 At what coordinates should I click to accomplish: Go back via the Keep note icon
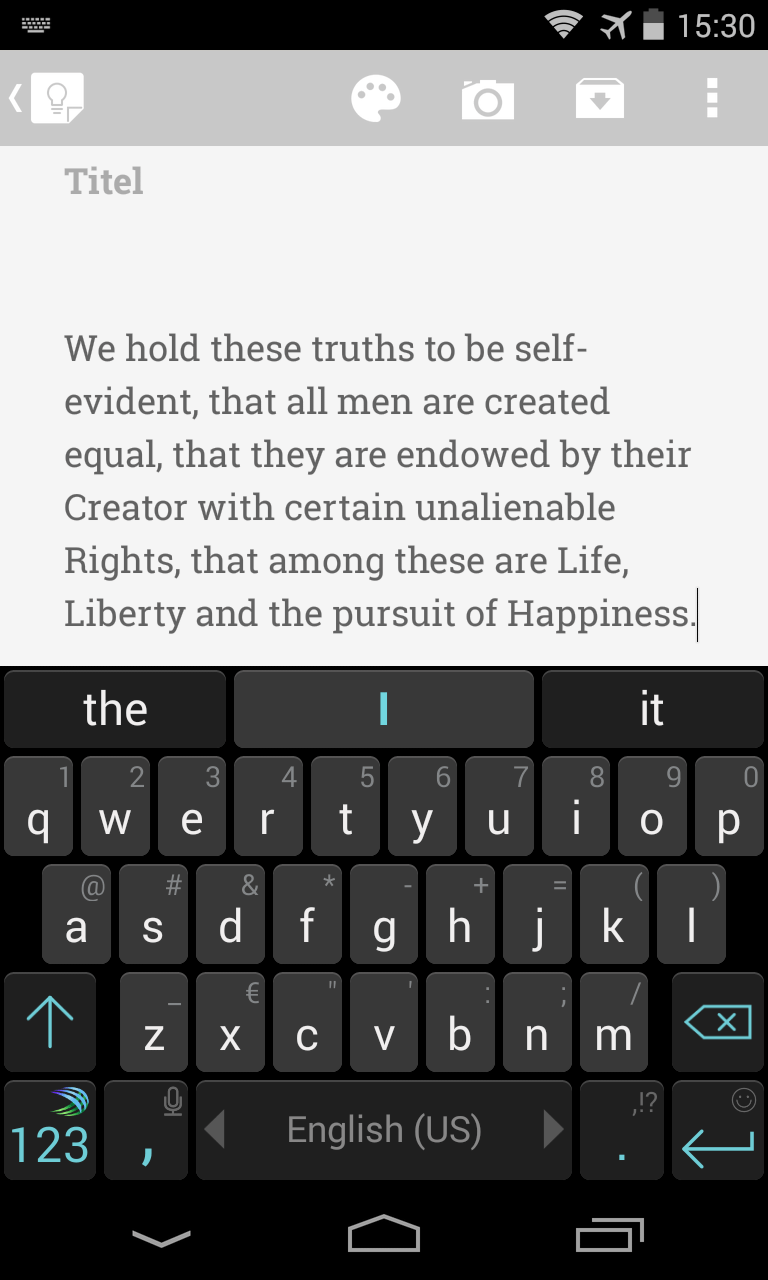(x=50, y=98)
